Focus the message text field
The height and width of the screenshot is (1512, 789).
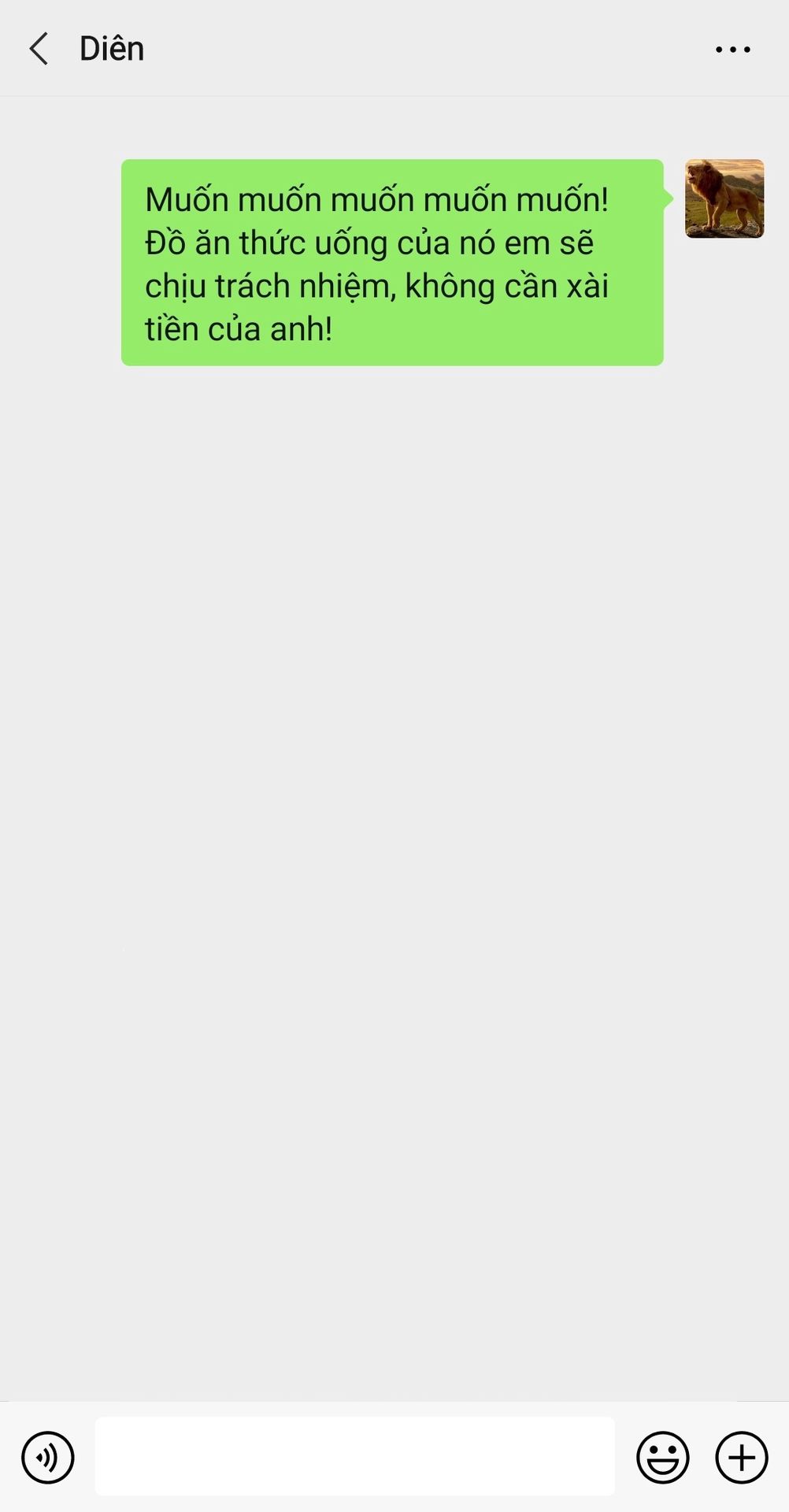click(x=354, y=1456)
